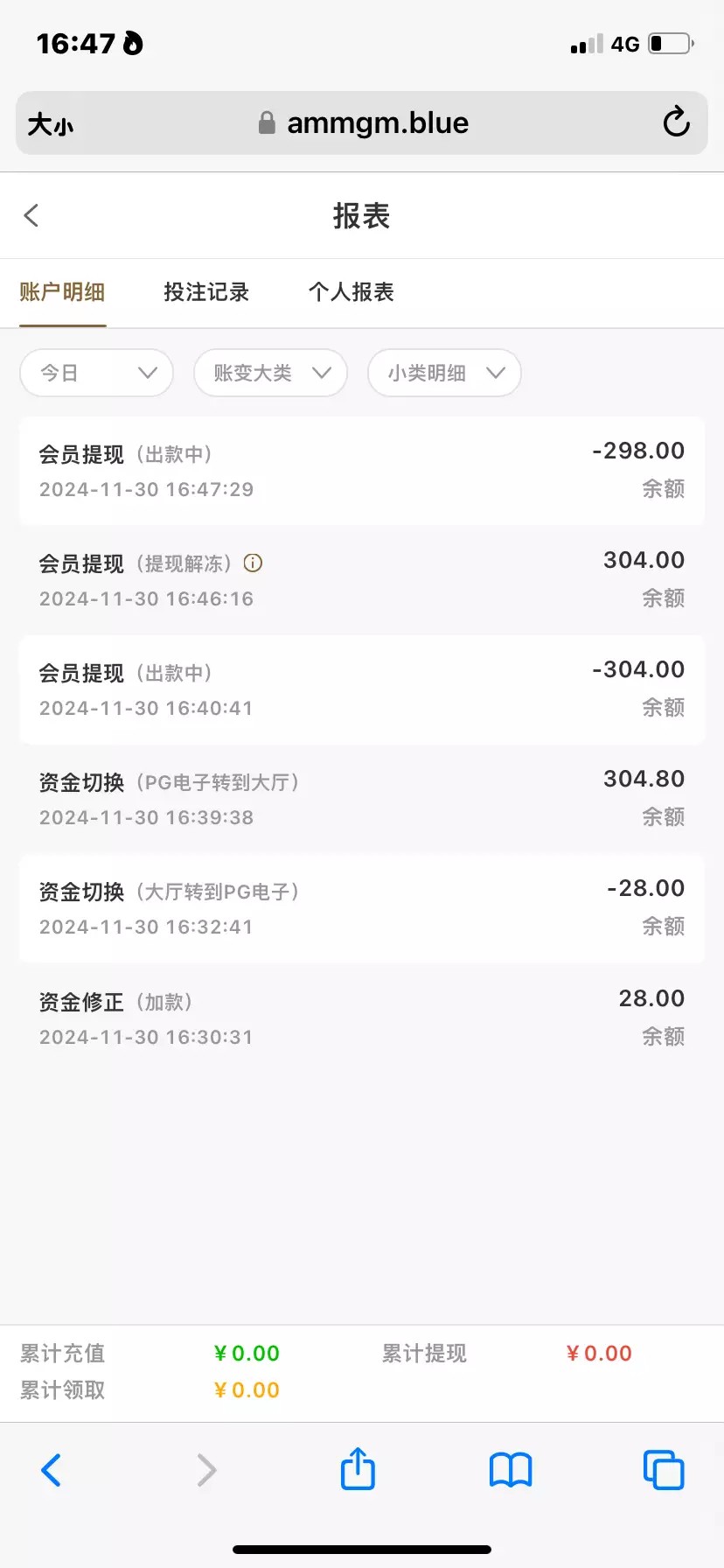This screenshot has width=724, height=1568.
Task: Open the 账变大类 filter dropdown
Action: point(270,373)
